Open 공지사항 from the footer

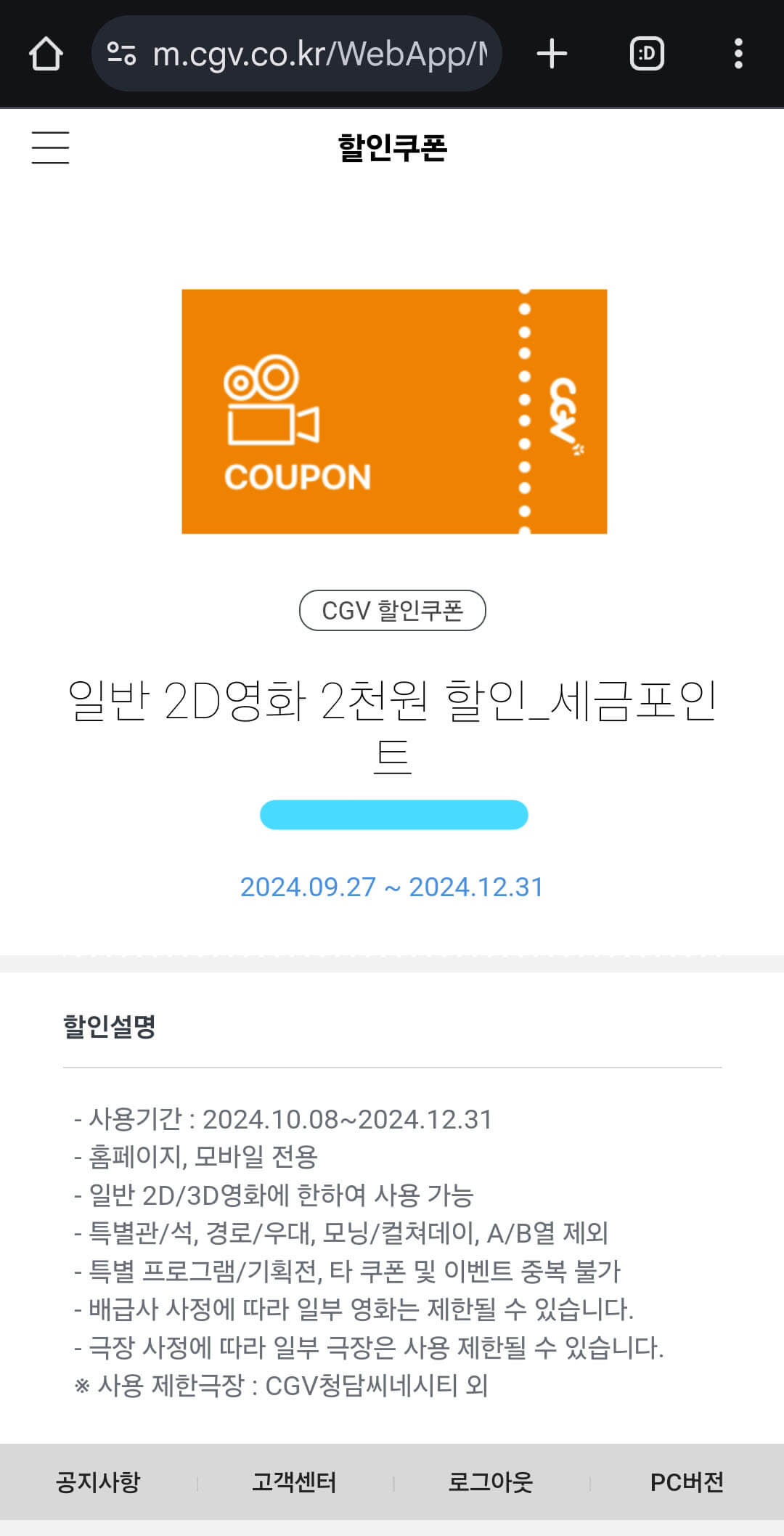(x=99, y=1479)
